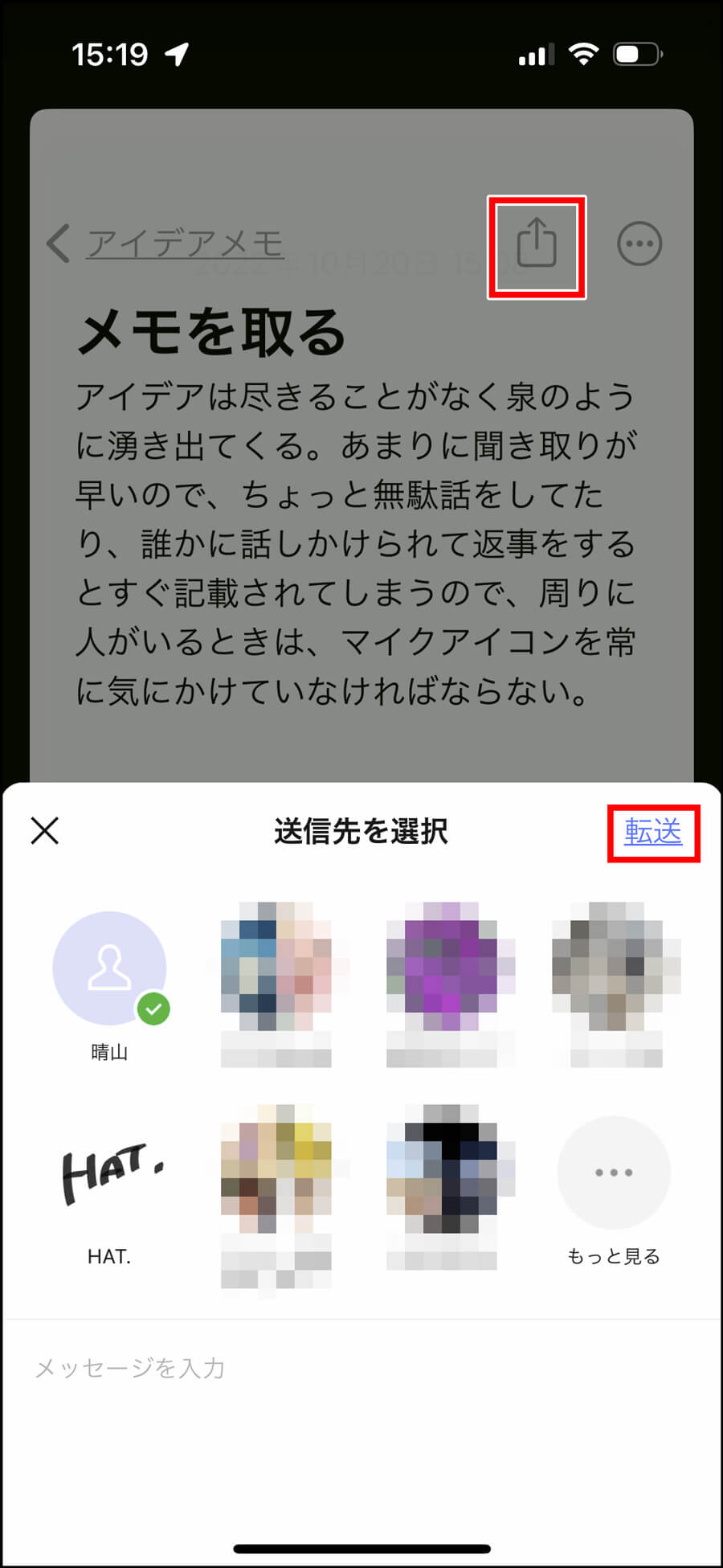Deselect the recipient 晴山

click(109, 968)
